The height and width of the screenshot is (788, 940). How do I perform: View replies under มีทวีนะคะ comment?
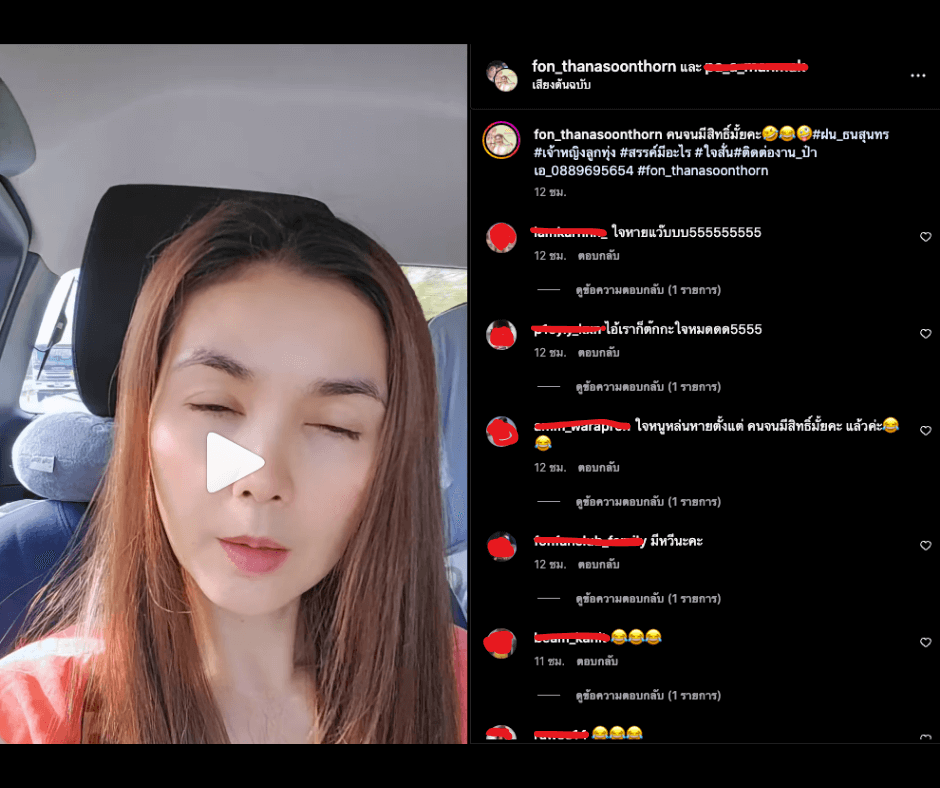click(647, 599)
